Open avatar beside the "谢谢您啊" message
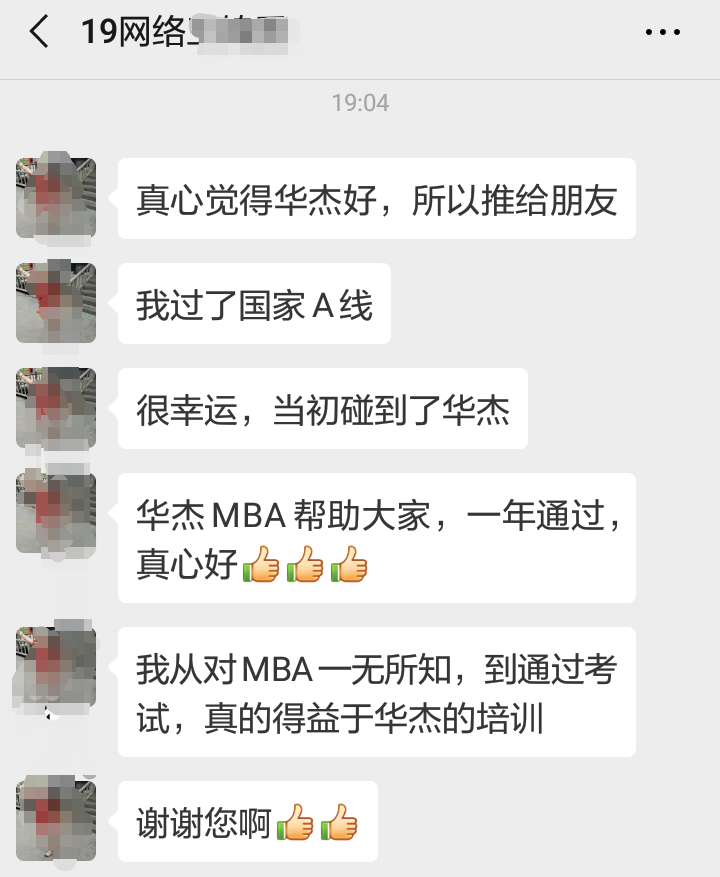This screenshot has width=720, height=877. [x=56, y=820]
